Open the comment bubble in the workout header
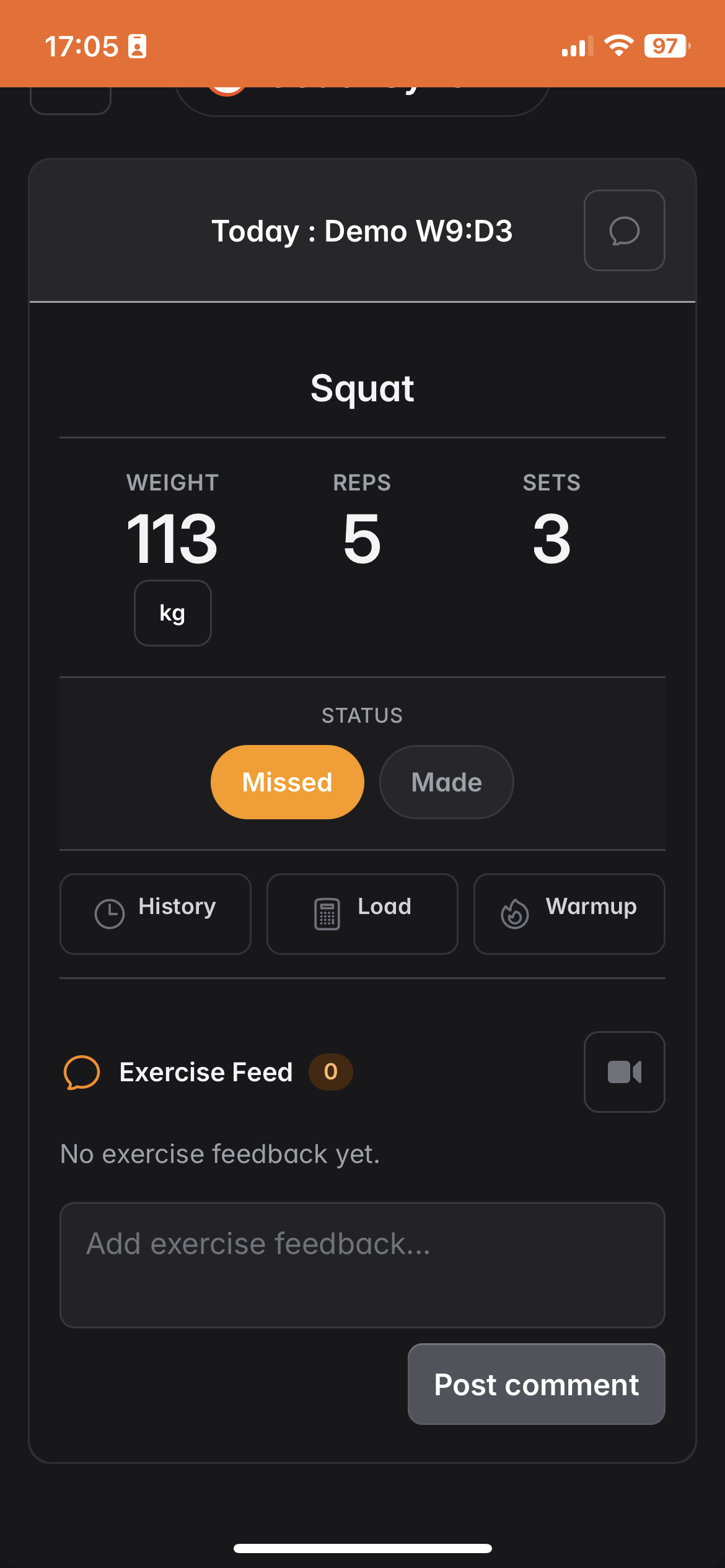Viewport: 725px width, 1568px height. click(623, 230)
